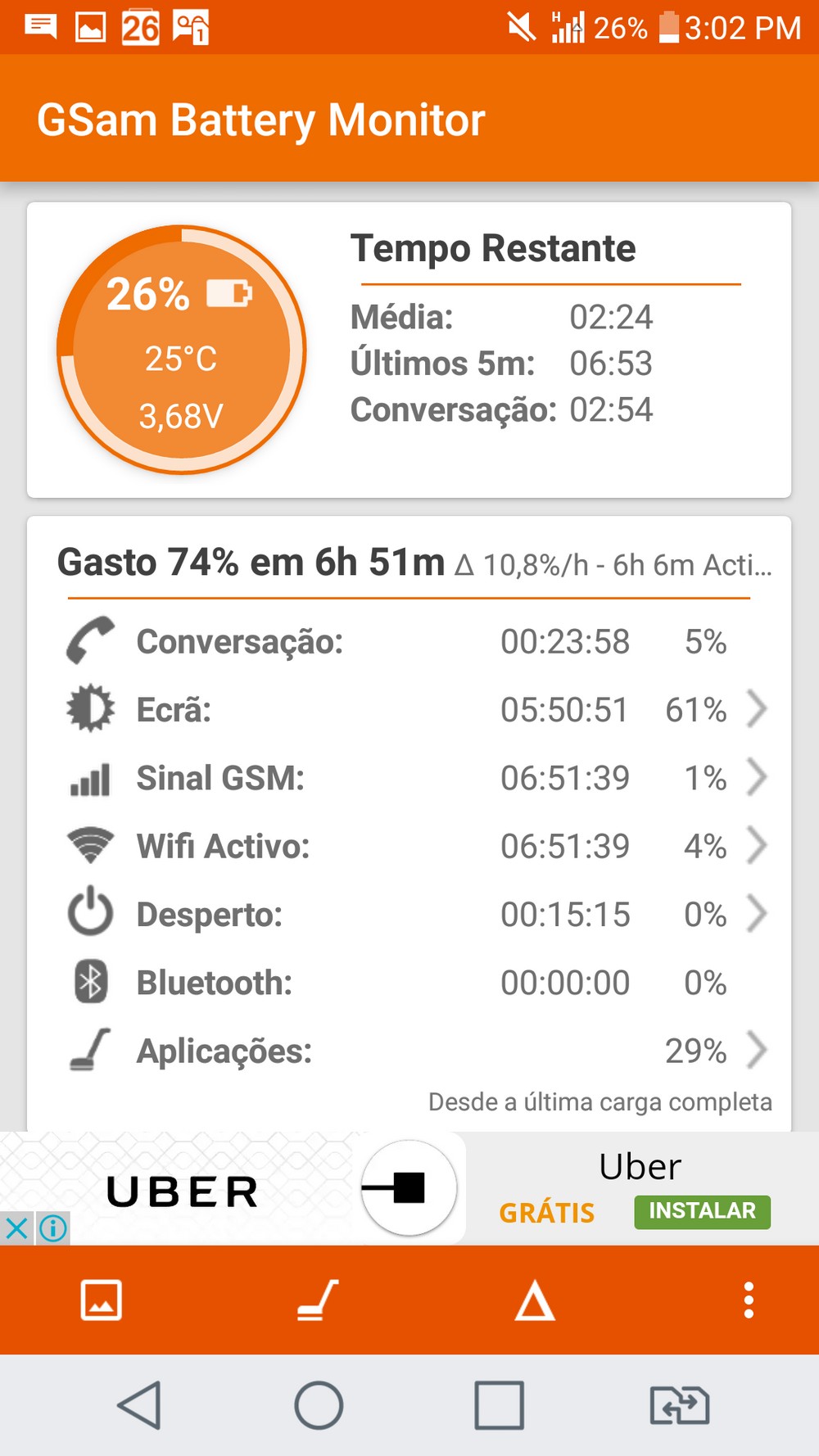This screenshot has height=1456, width=819.
Task: Go back using system navigation
Action: [x=139, y=1405]
